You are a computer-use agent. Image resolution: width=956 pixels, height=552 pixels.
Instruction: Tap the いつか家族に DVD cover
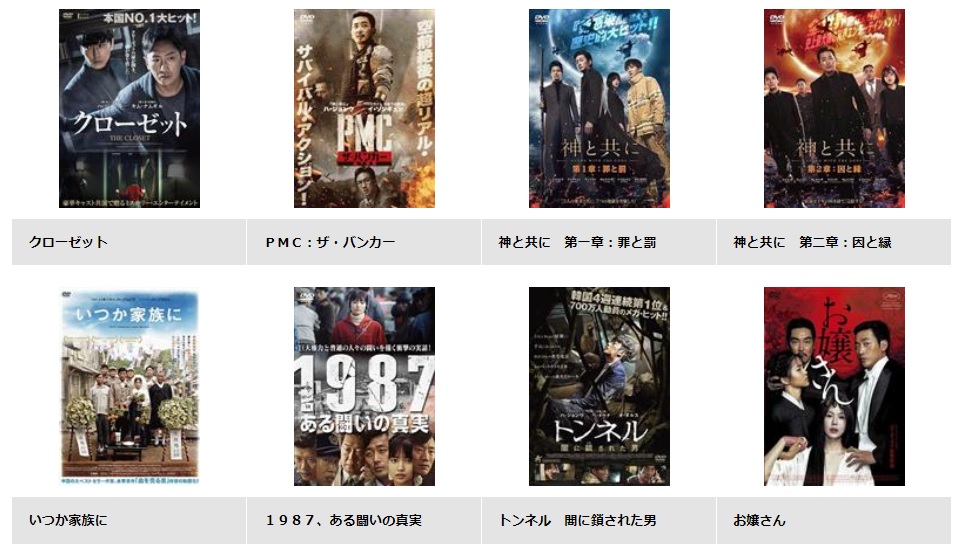(129, 386)
